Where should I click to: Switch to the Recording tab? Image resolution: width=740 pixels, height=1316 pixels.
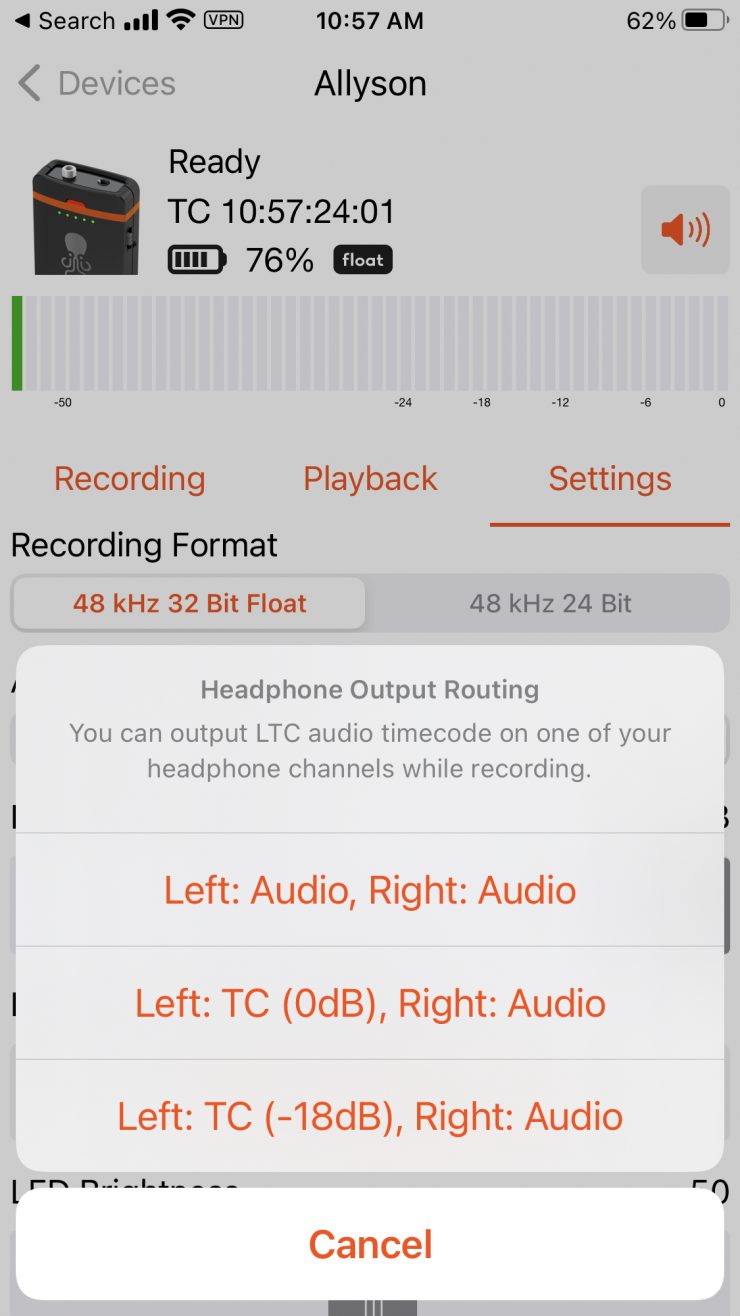(130, 478)
